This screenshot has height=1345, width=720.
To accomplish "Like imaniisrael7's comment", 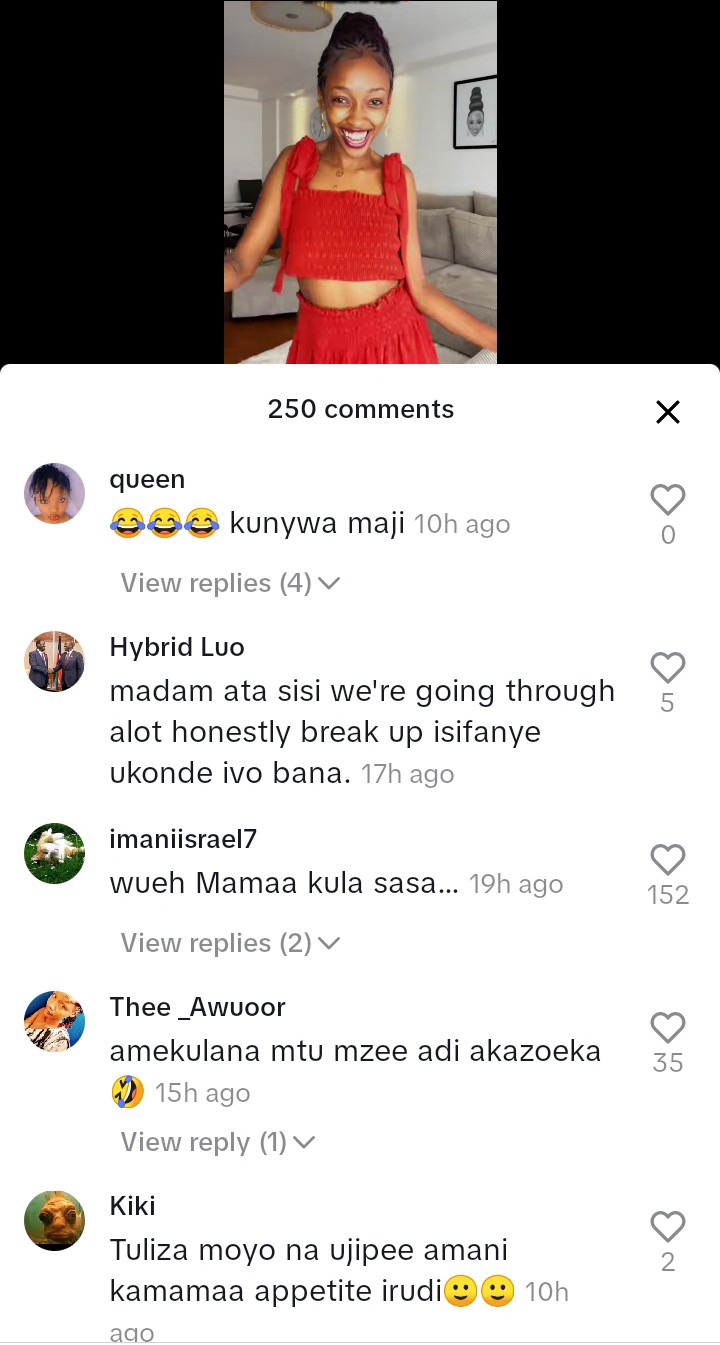I will tap(667, 859).
